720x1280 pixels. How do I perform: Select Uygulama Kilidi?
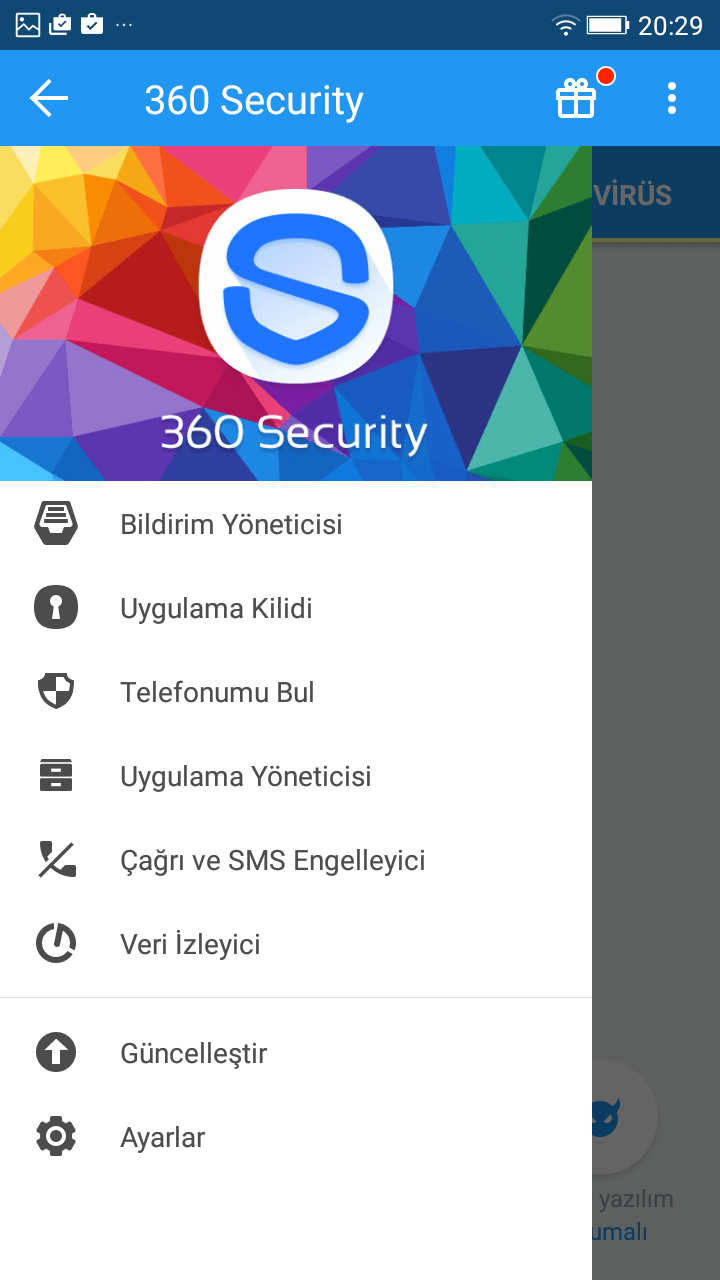click(296, 608)
